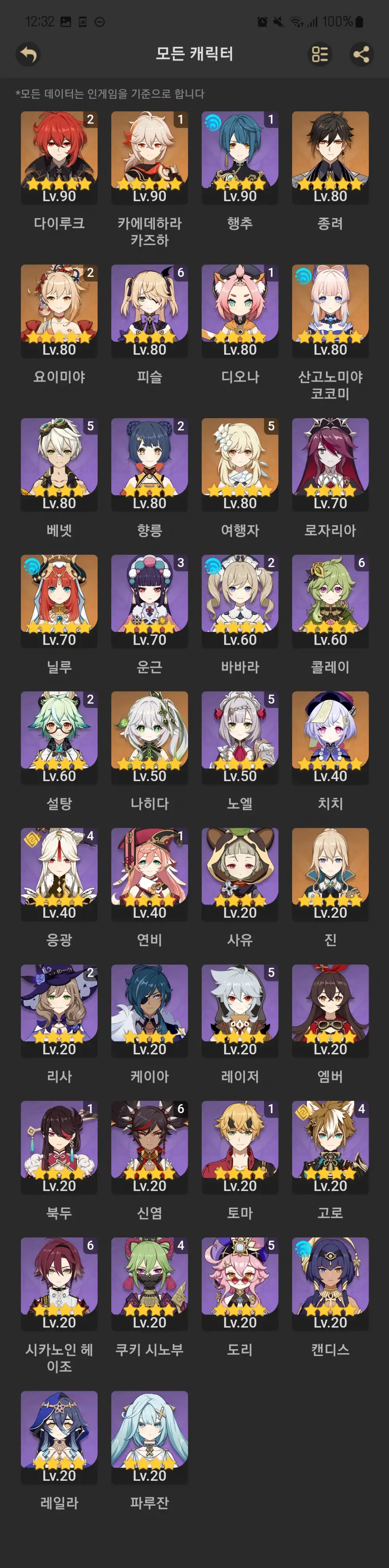Select the 여행자 character tile
This screenshot has height=1568, width=389.
(240, 464)
